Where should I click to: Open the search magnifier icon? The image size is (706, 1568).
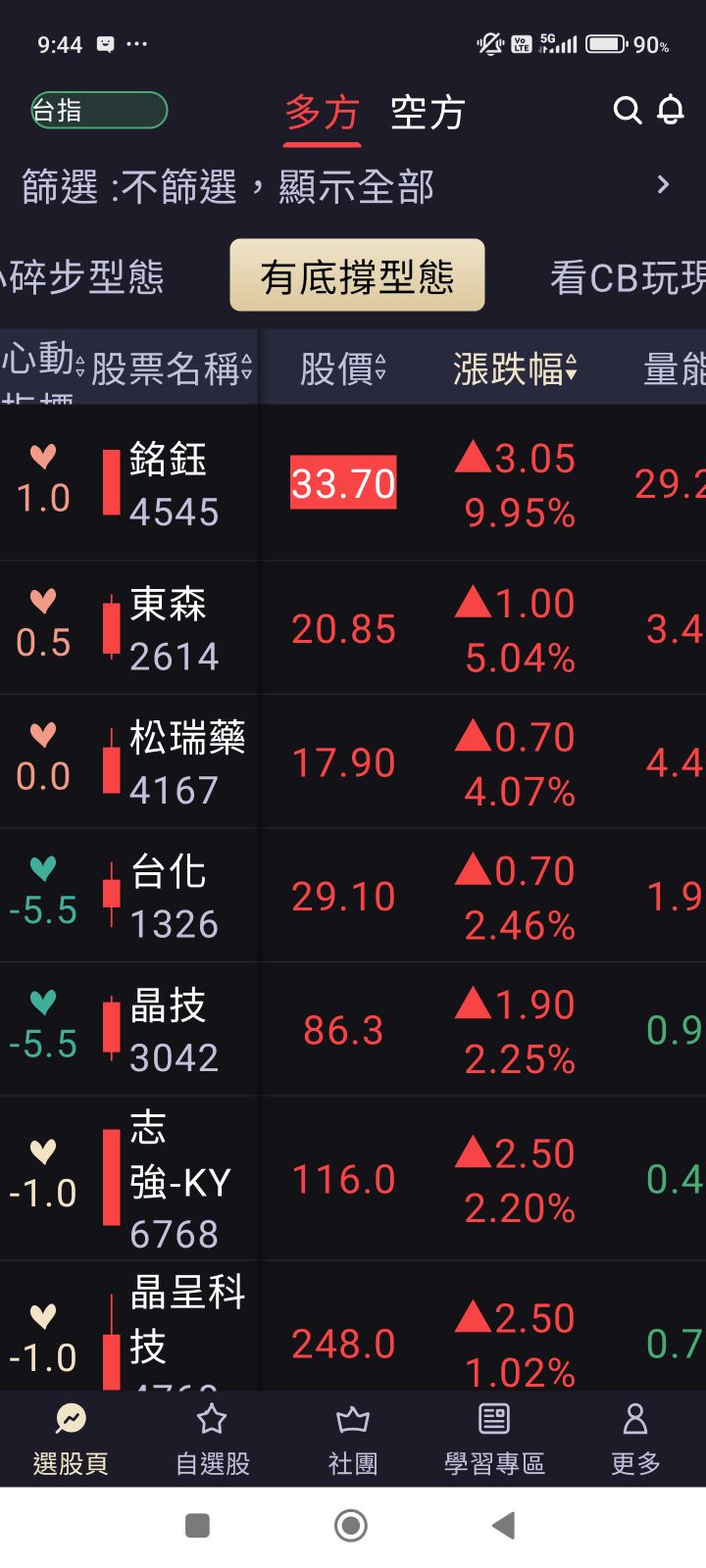pyautogui.click(x=627, y=110)
